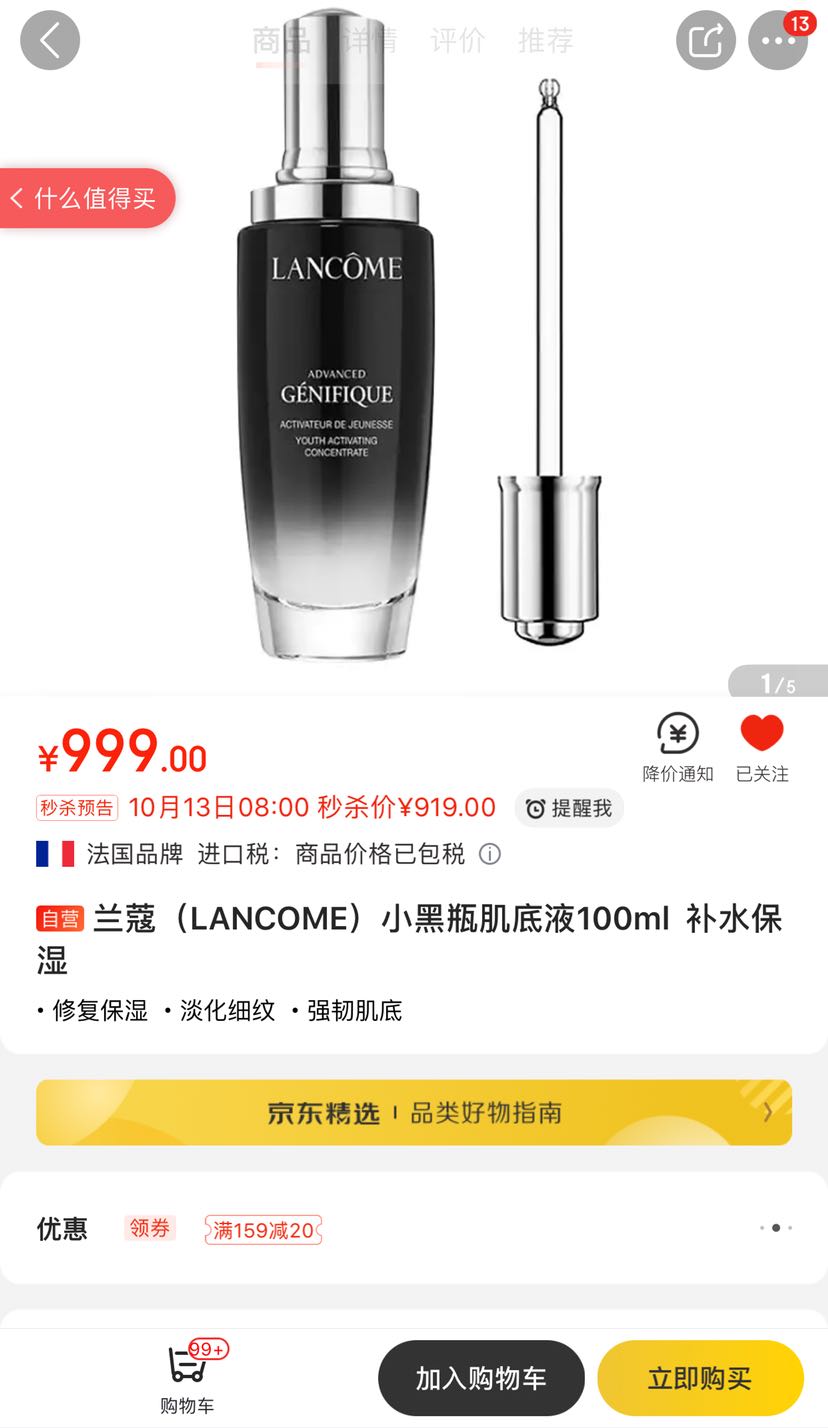828x1428 pixels.
Task: Go back using the top-left arrow
Action: click(x=49, y=40)
